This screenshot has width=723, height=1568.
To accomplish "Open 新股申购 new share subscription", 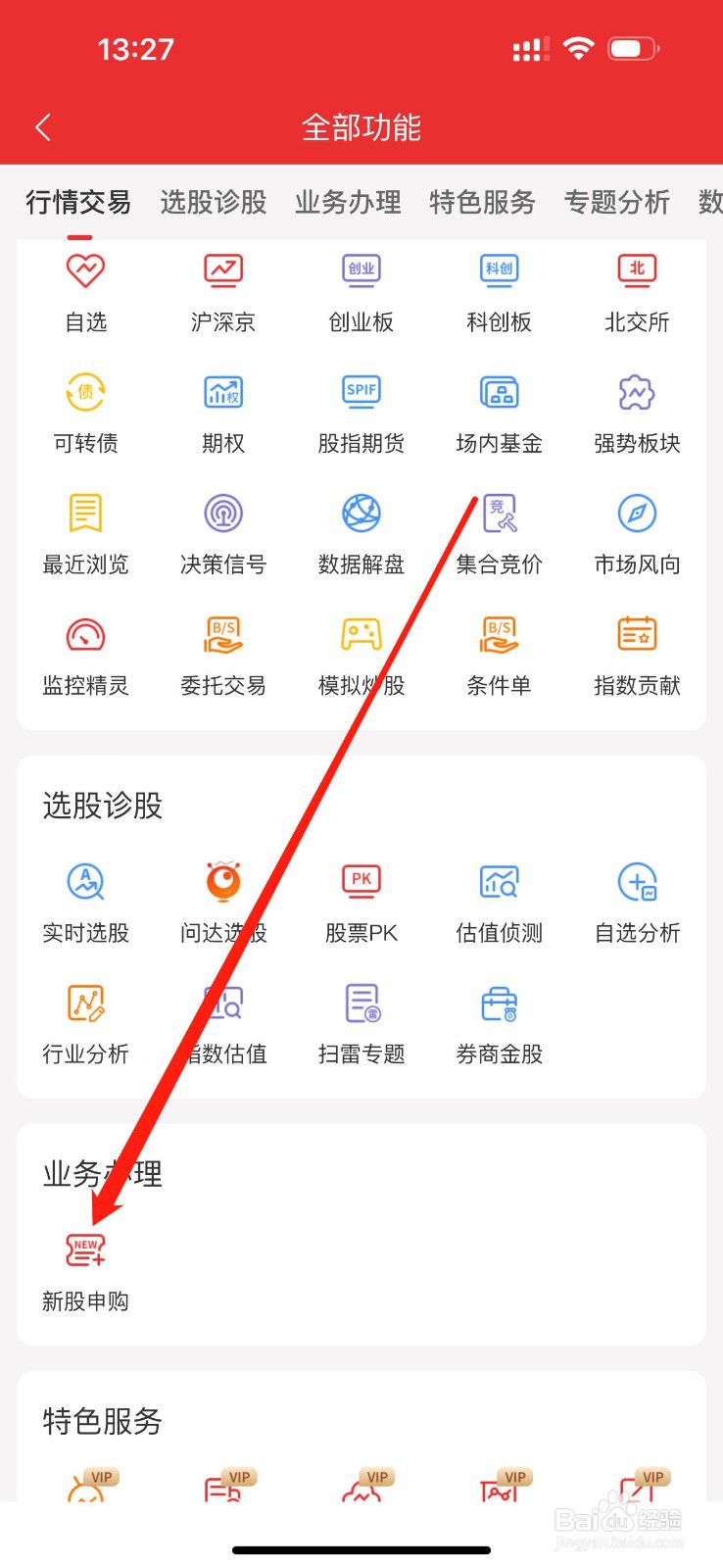I will pyautogui.click(x=85, y=1264).
